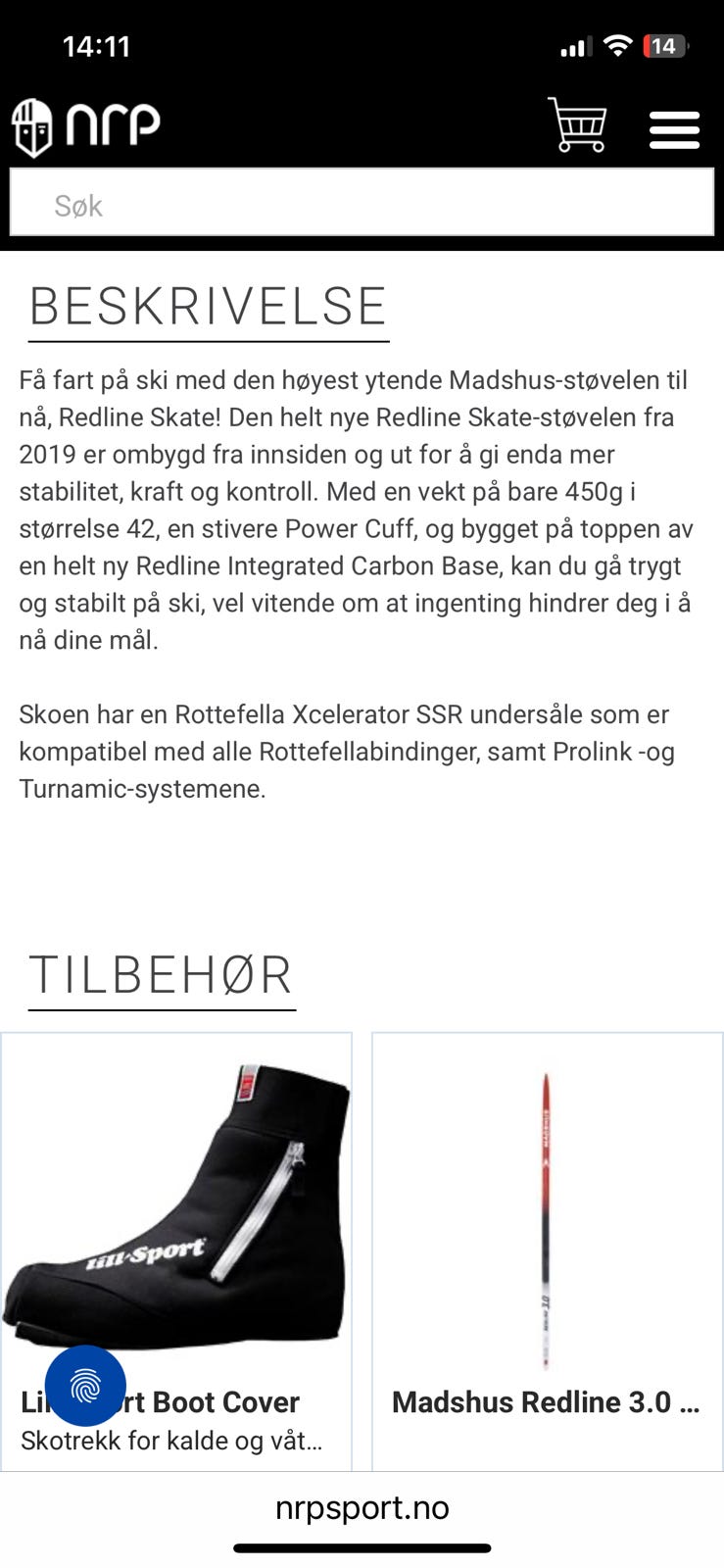
Task: Tap the Skotrekk description text link
Action: [169, 1441]
